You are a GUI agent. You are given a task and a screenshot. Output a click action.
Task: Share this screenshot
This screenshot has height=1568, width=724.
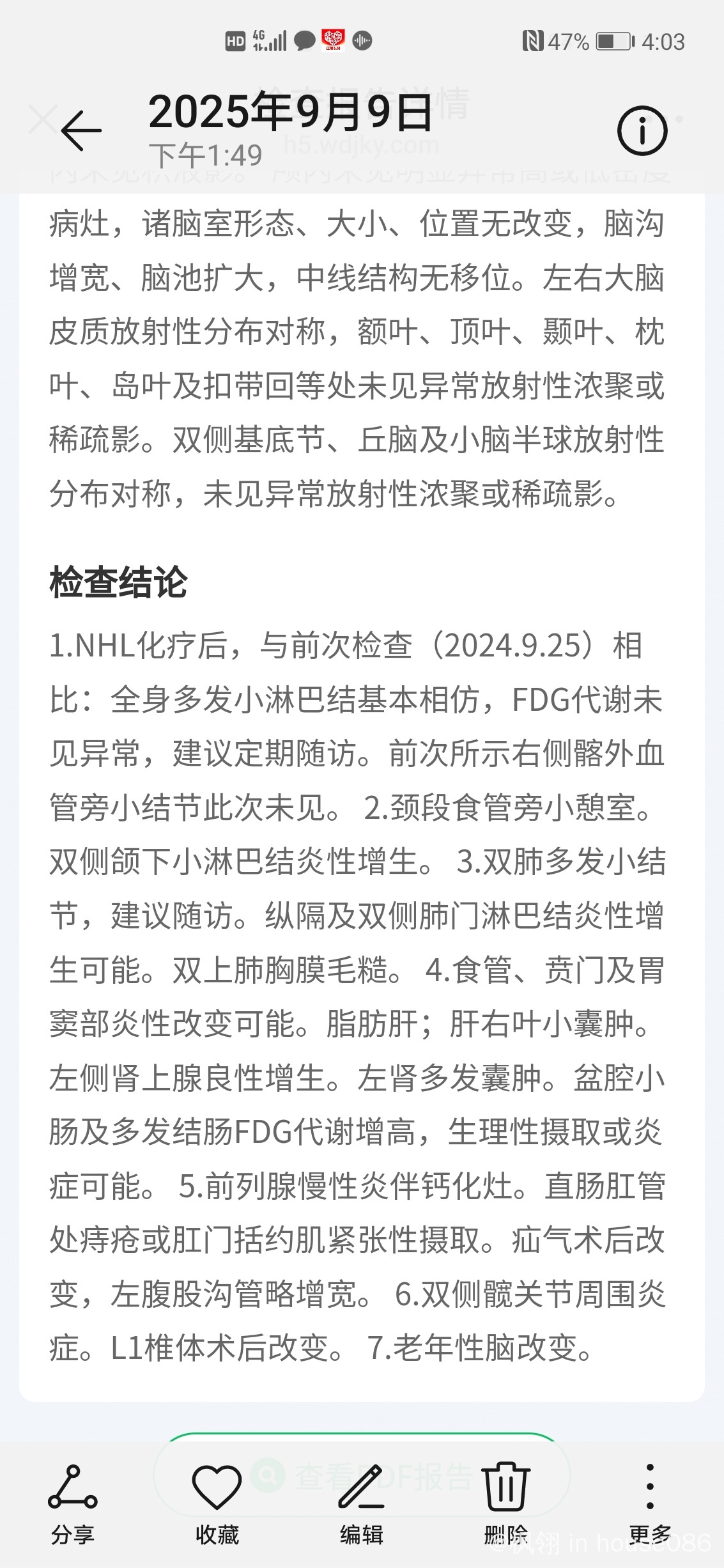[x=73, y=1505]
